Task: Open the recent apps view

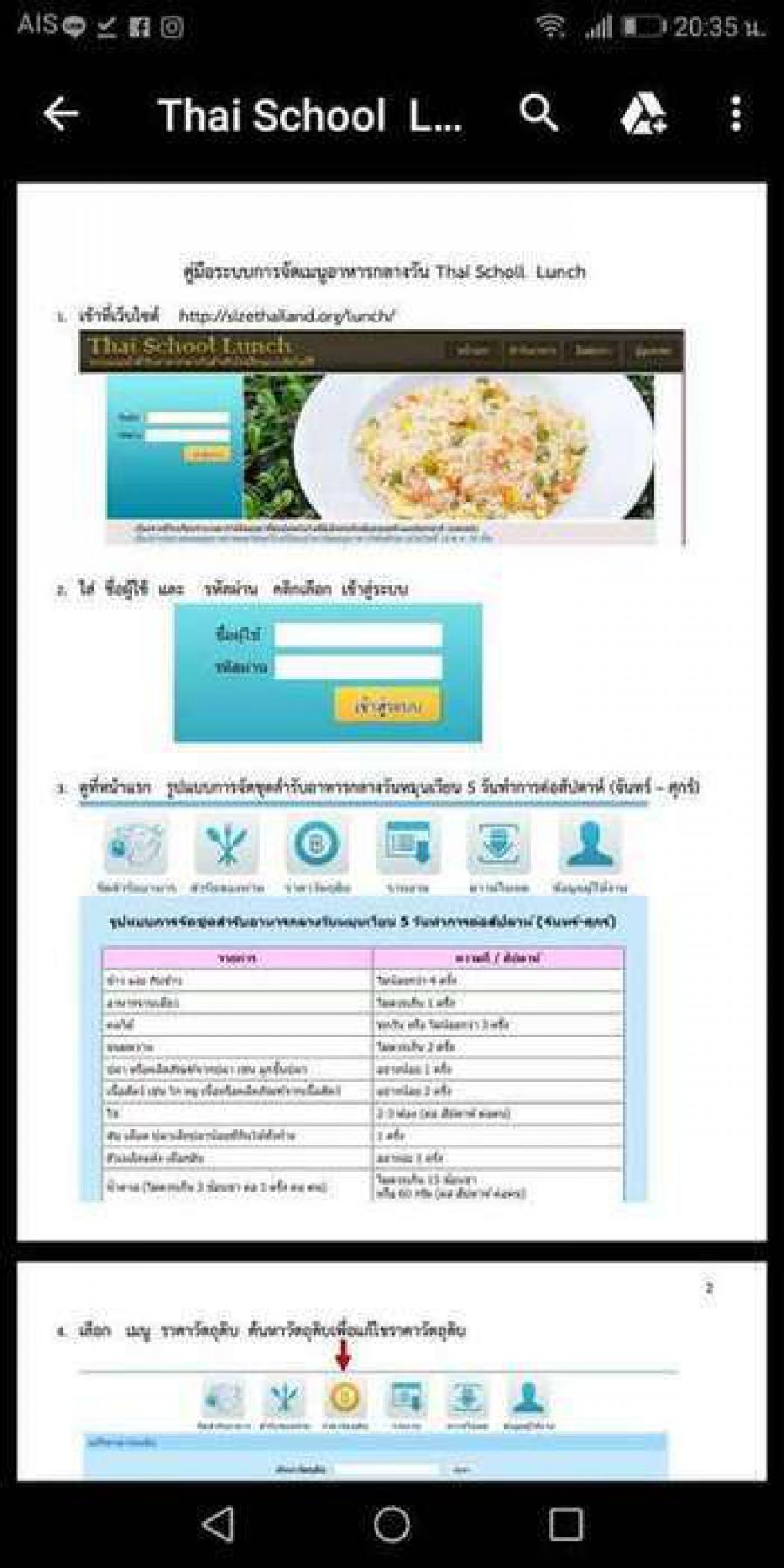Action: 565,1524
